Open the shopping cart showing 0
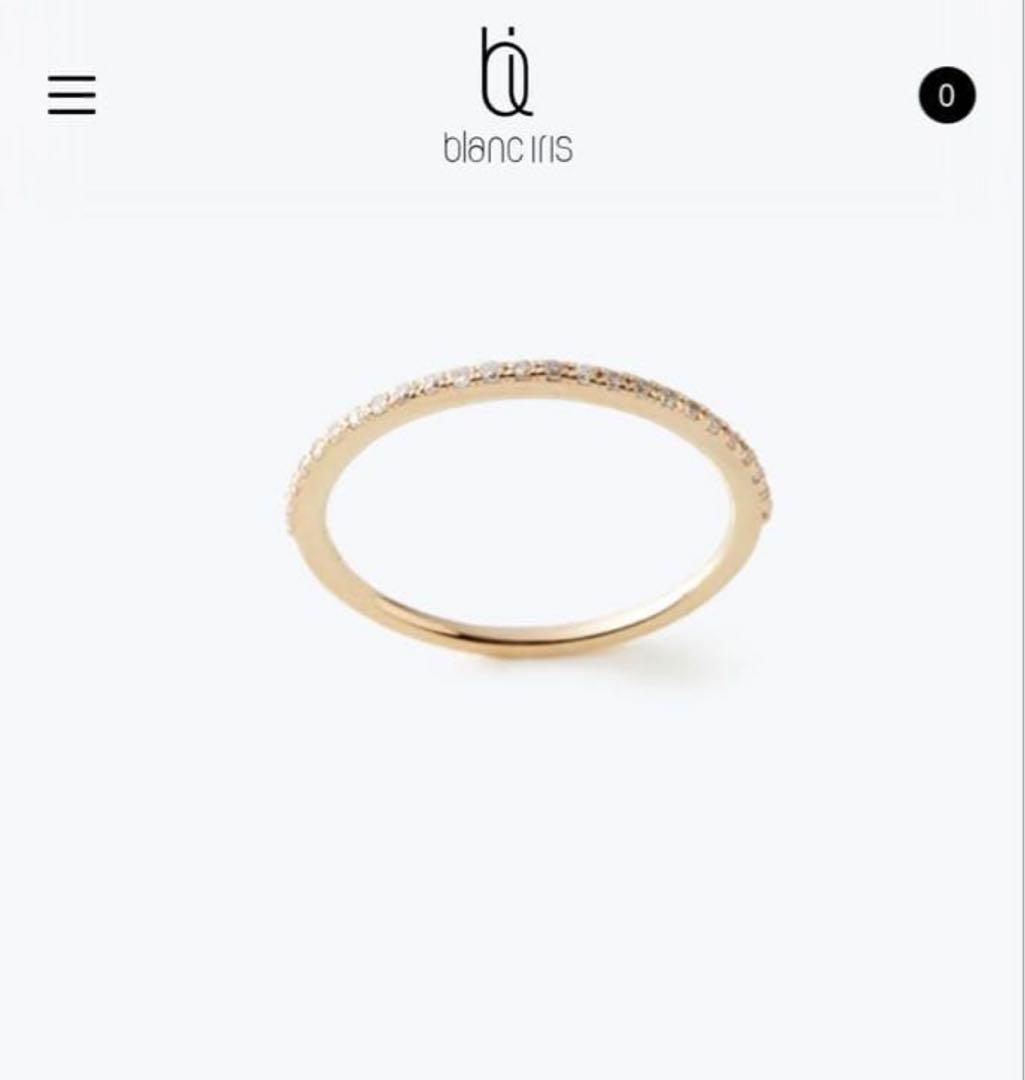Image resolution: width=1025 pixels, height=1080 pixels. (946, 96)
